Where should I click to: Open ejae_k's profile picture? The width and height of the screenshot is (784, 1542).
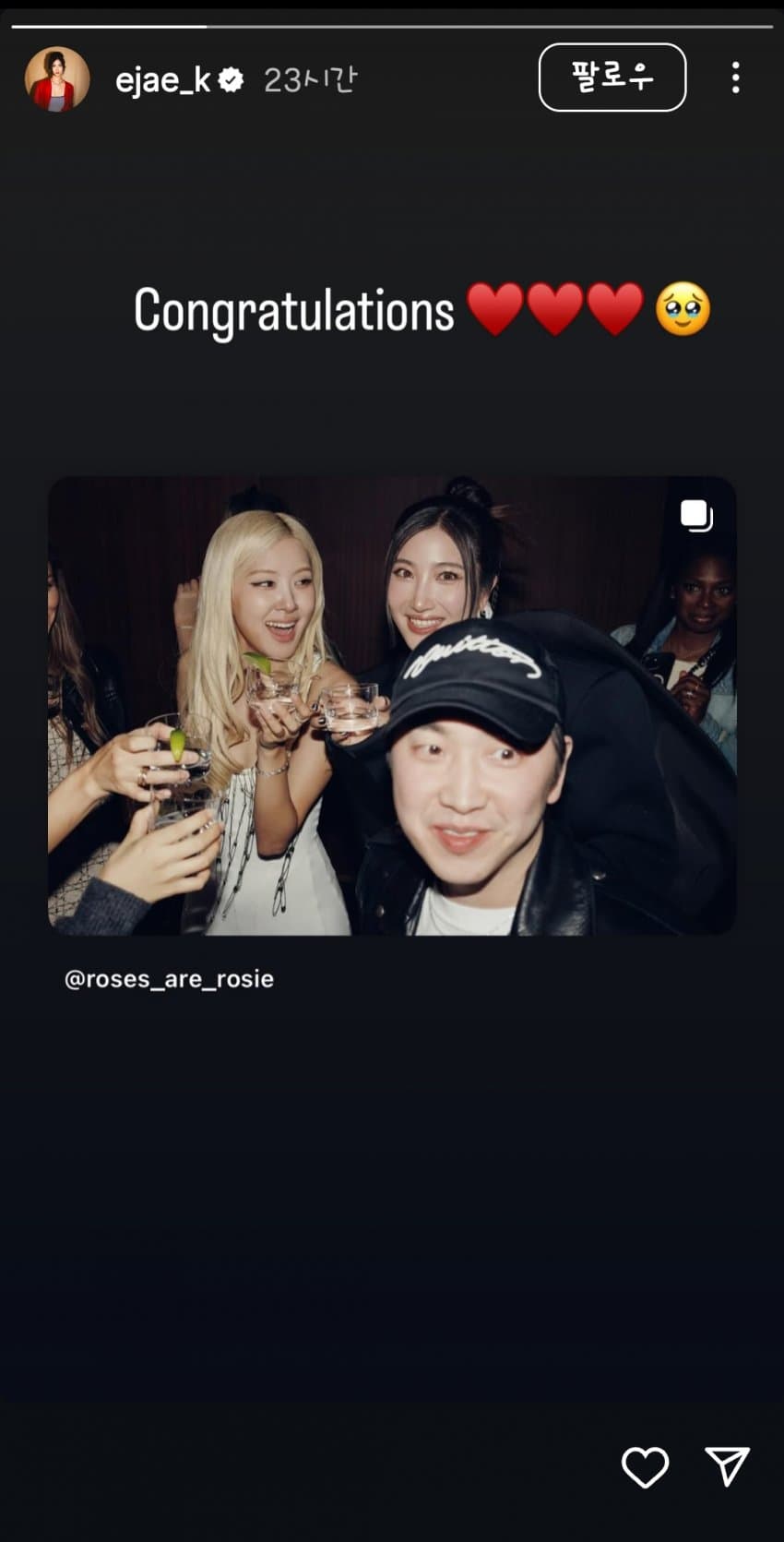(x=56, y=79)
